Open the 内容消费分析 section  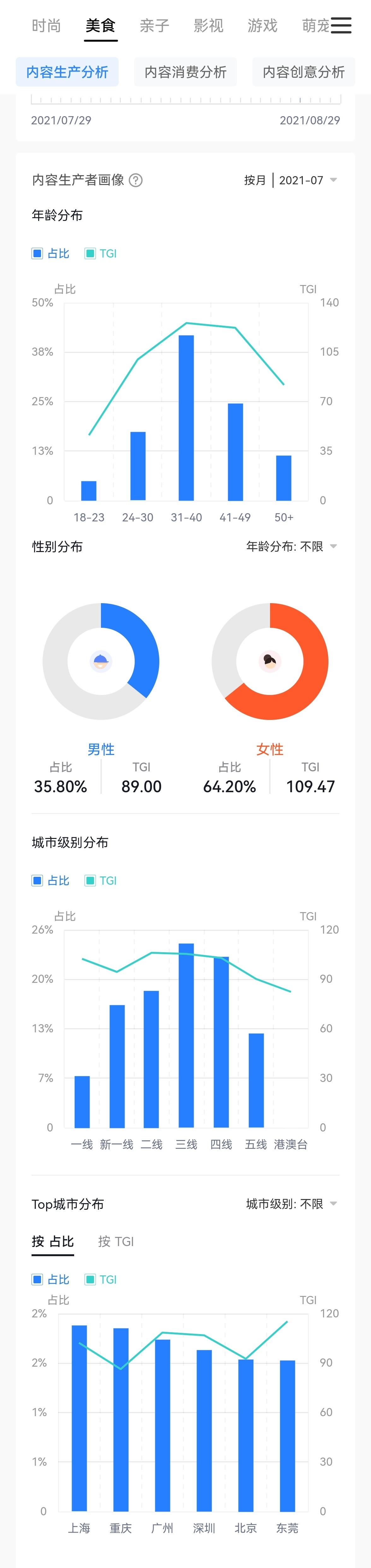[185, 73]
